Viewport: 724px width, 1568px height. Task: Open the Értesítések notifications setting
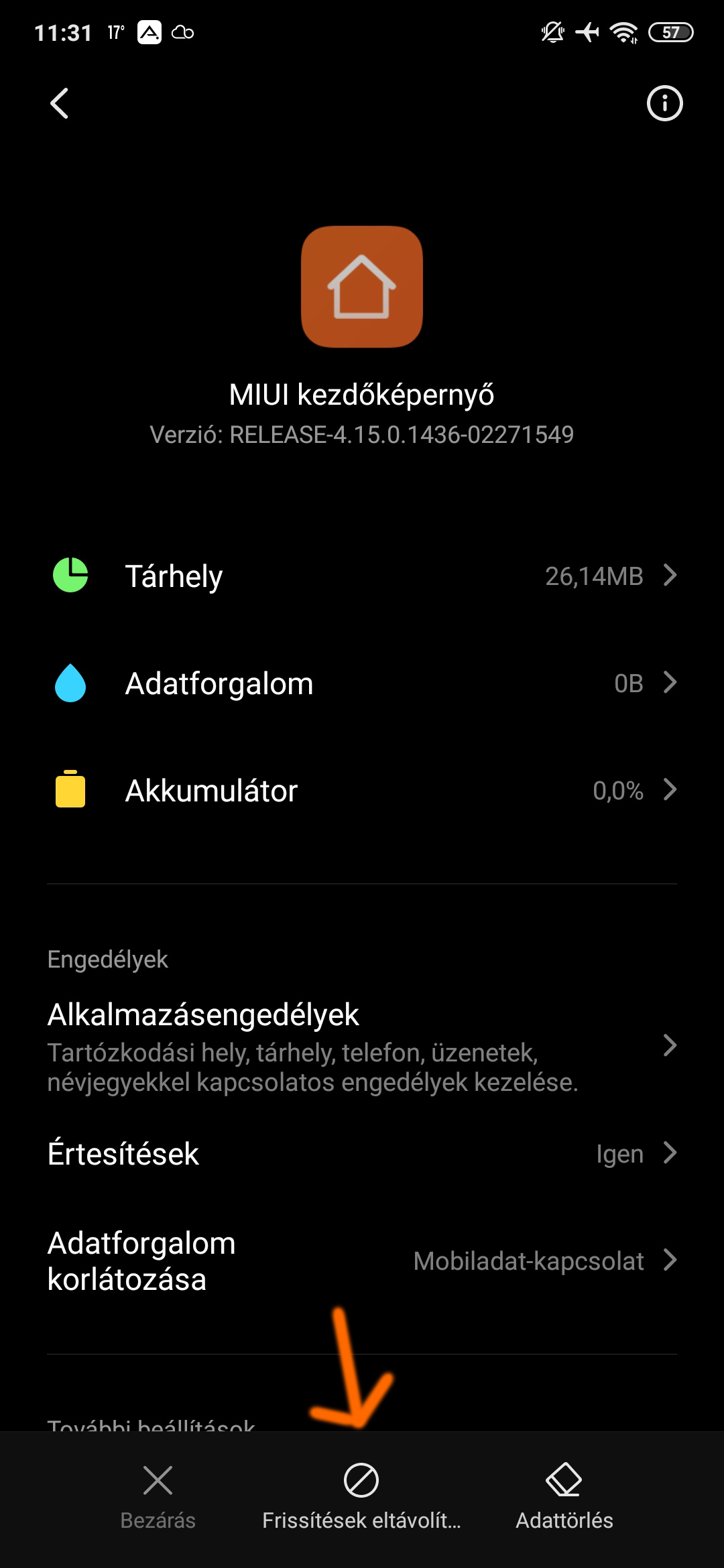tap(362, 1154)
